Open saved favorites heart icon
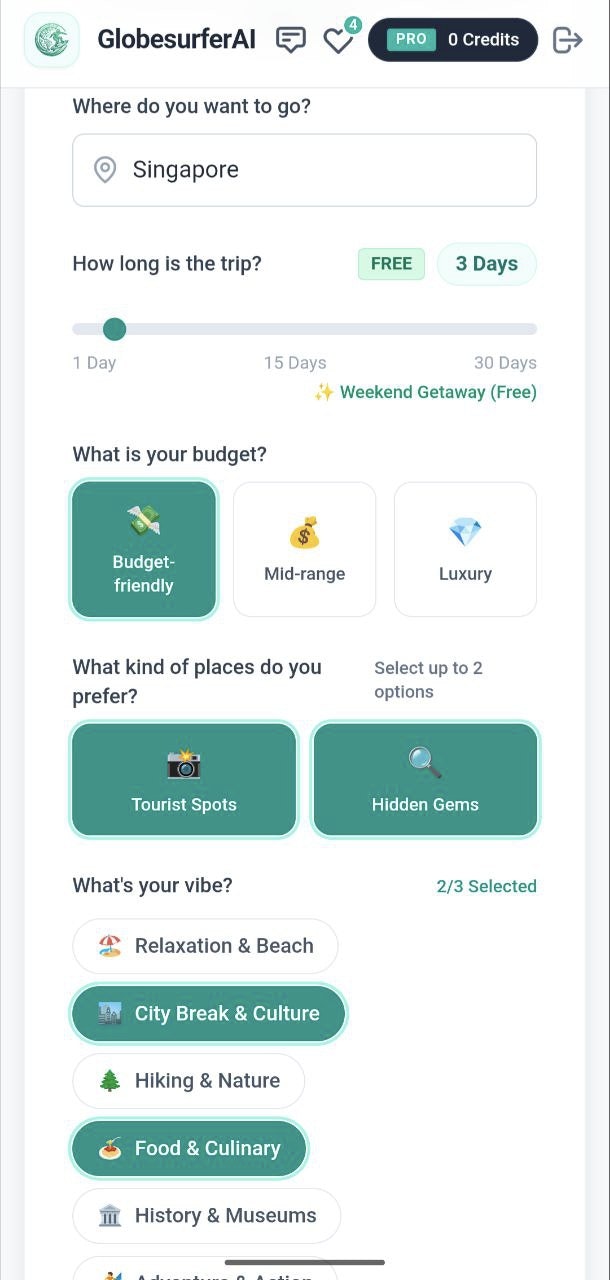Image resolution: width=610 pixels, height=1280 pixels. [x=338, y=40]
